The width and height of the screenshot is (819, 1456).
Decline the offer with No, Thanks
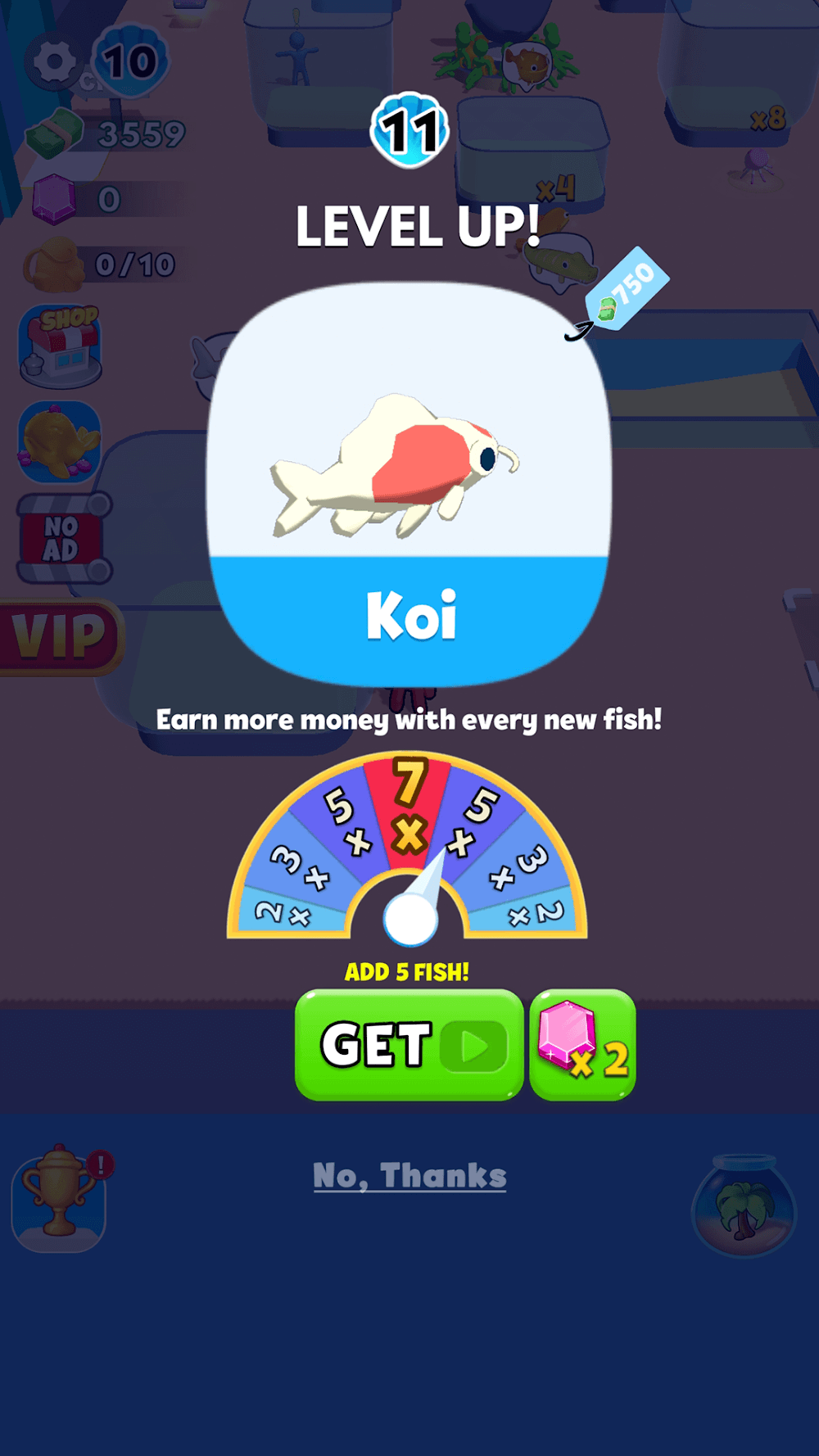coord(409,1176)
